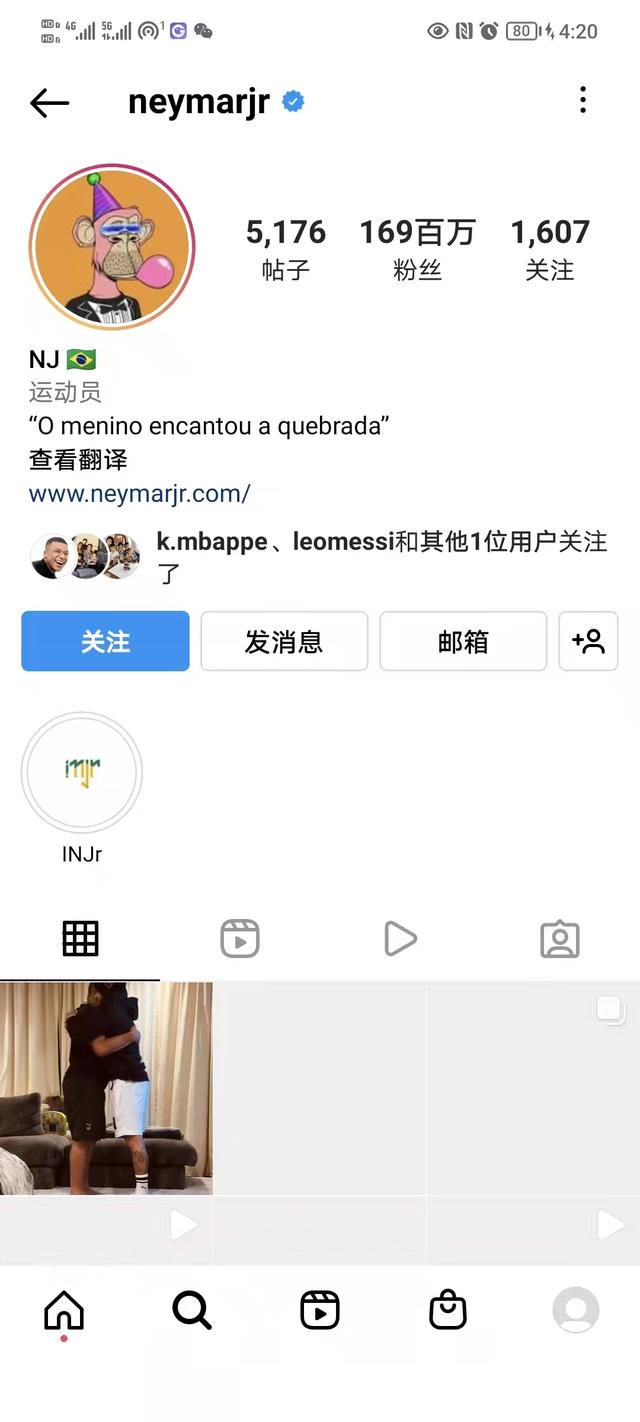View neymarjr's profile picture story
The height and width of the screenshot is (1422, 640).
point(111,247)
